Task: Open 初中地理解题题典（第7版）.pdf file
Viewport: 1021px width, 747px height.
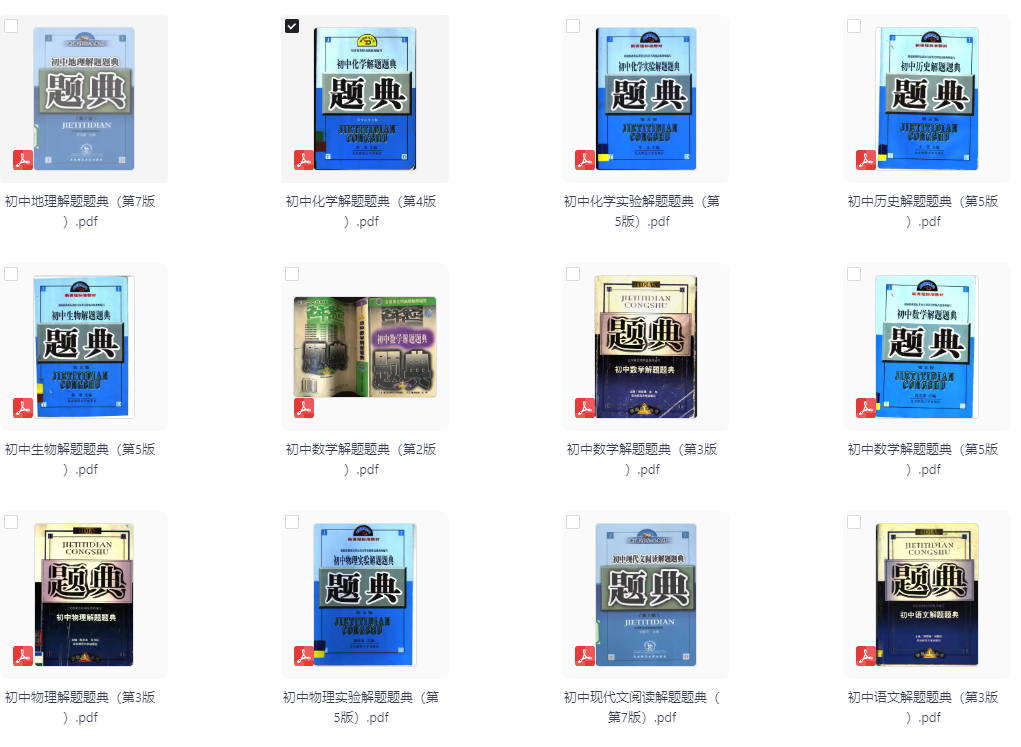Action: [x=83, y=98]
